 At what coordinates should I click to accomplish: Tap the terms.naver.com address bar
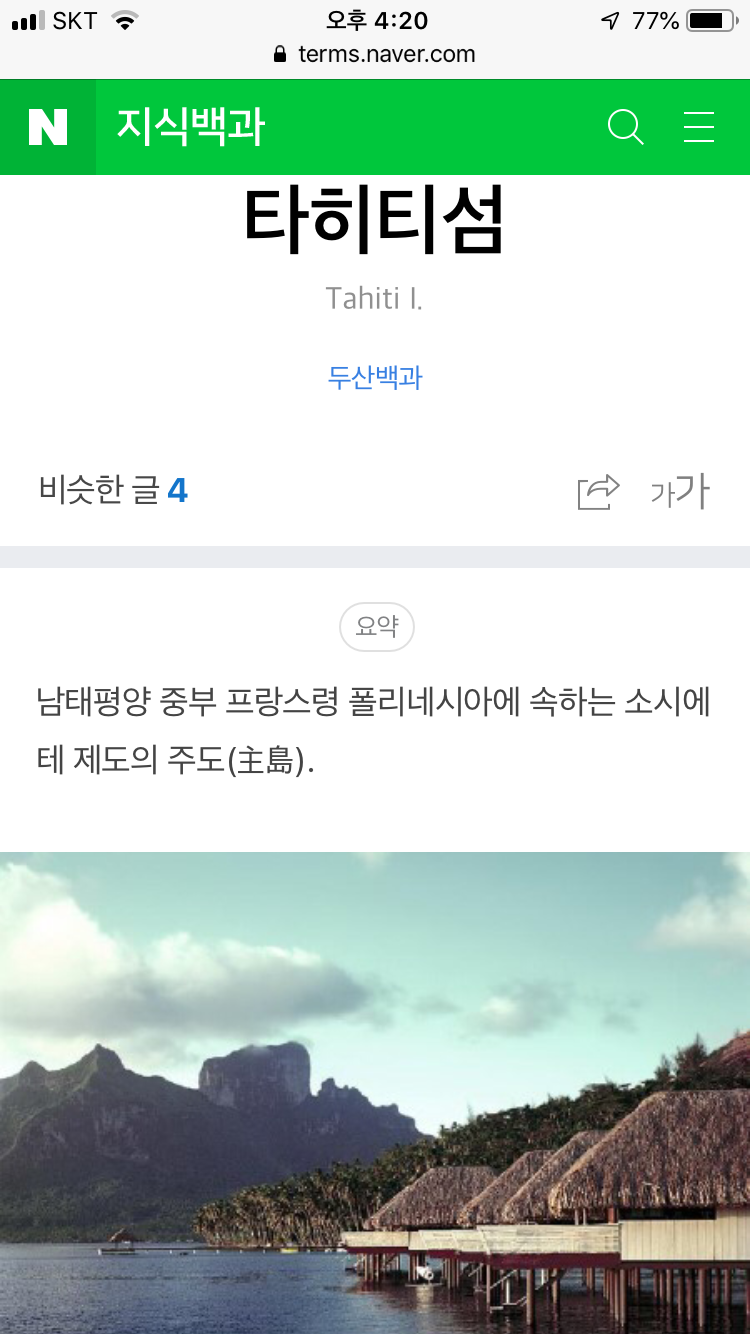[x=375, y=54]
